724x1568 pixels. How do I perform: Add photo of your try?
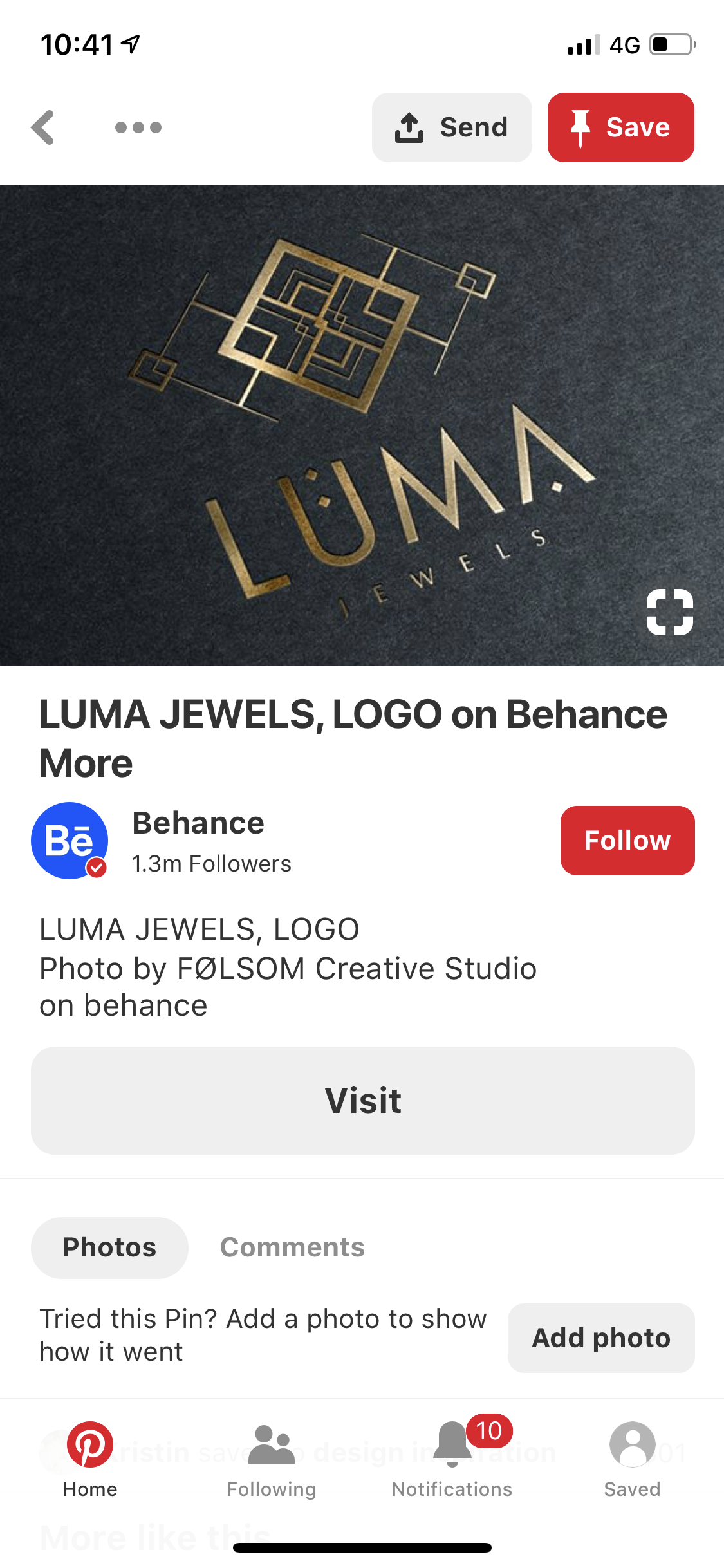[x=600, y=1338]
